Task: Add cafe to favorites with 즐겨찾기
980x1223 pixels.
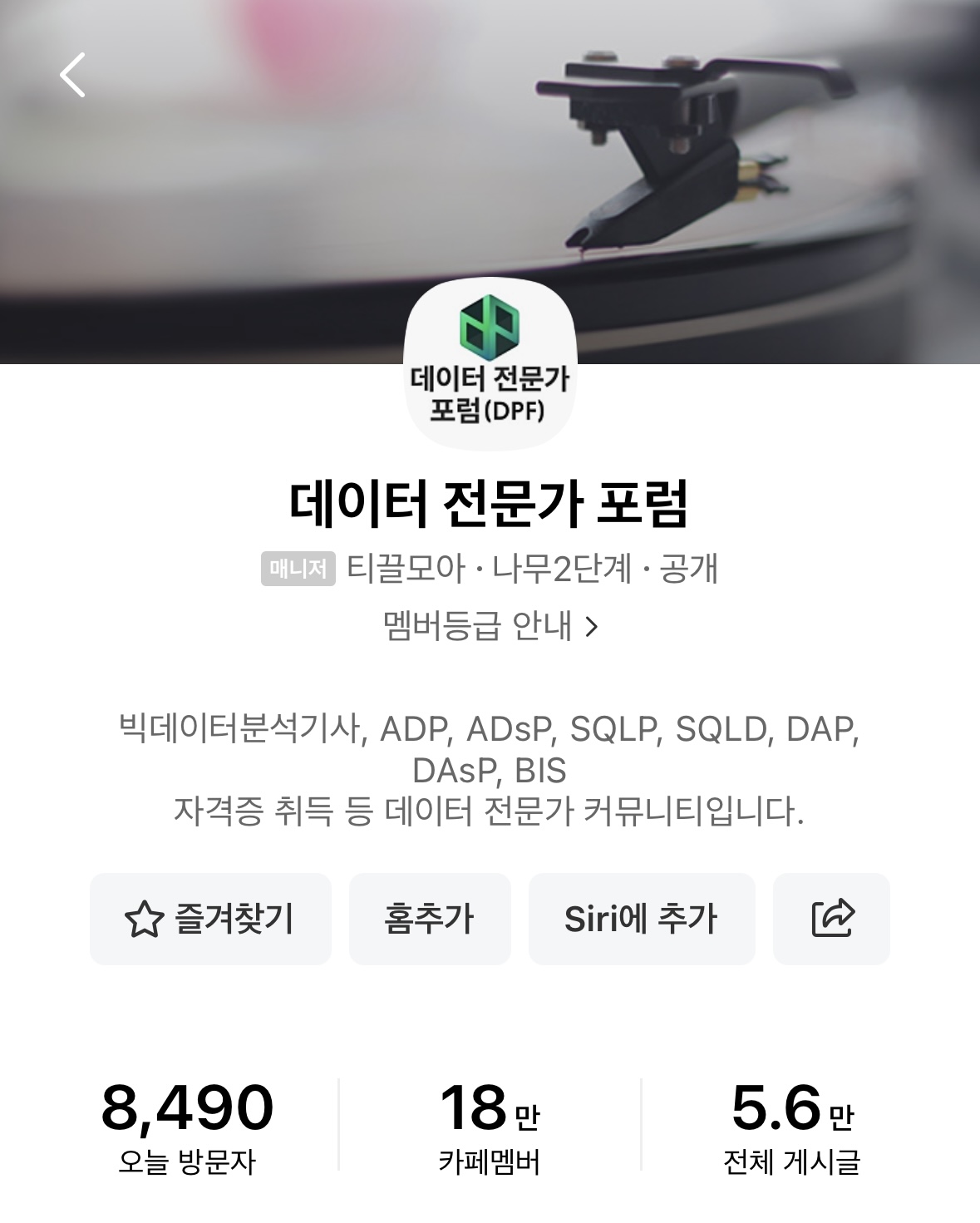Action: [x=210, y=919]
